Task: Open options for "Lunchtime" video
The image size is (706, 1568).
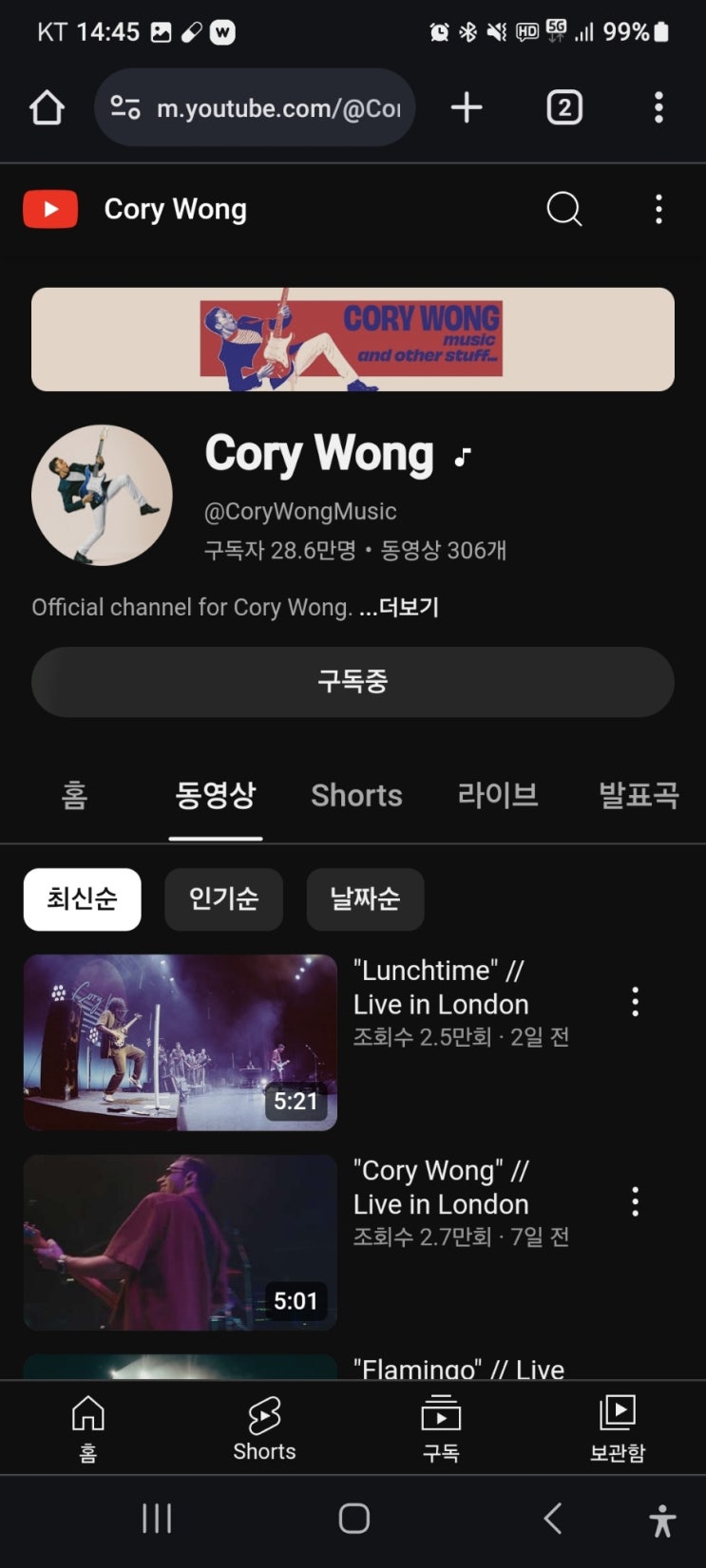Action: point(636,1002)
